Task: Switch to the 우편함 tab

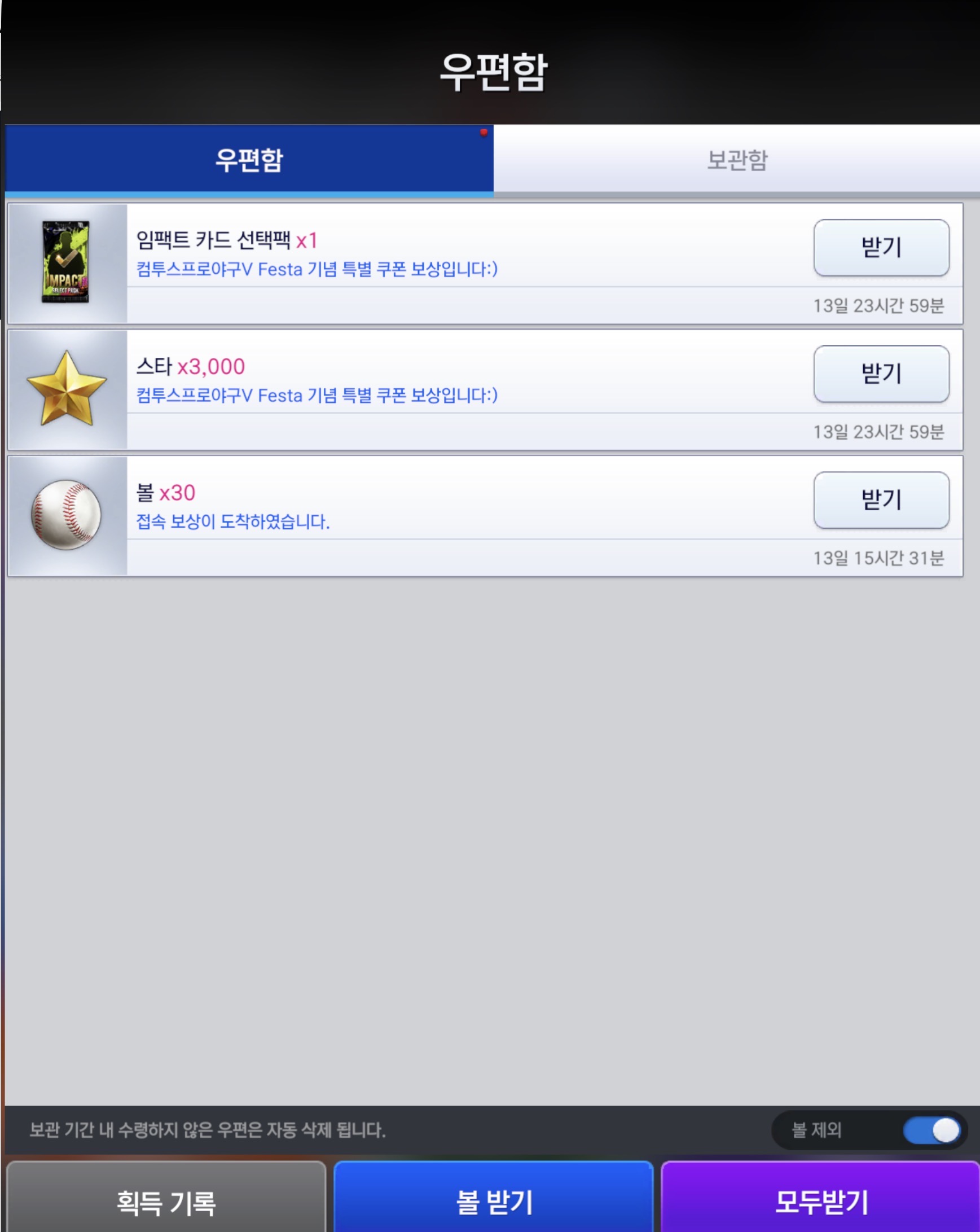Action: point(249,159)
